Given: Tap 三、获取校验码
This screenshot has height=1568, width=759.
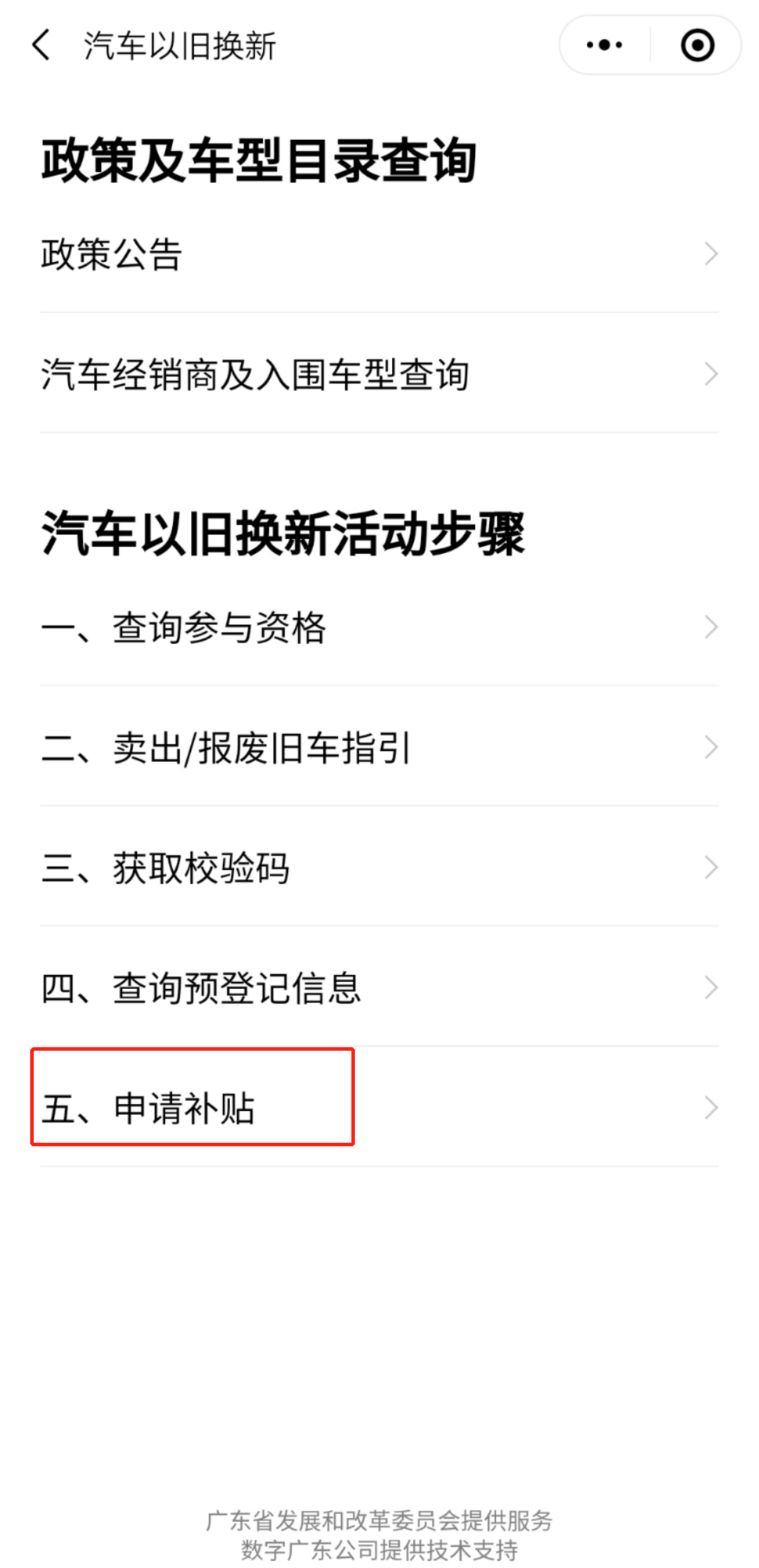Looking at the screenshot, I should pyautogui.click(x=379, y=867).
